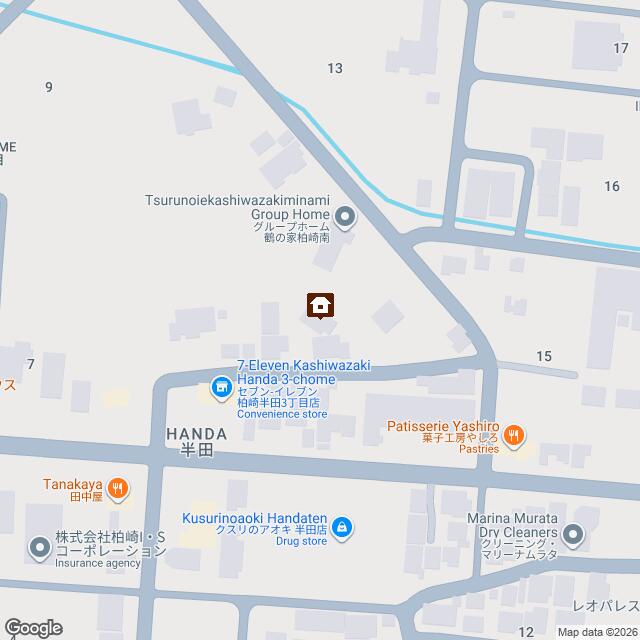
Task: Select the Marina Murata Dry Cleaners pin
Action: point(573,537)
